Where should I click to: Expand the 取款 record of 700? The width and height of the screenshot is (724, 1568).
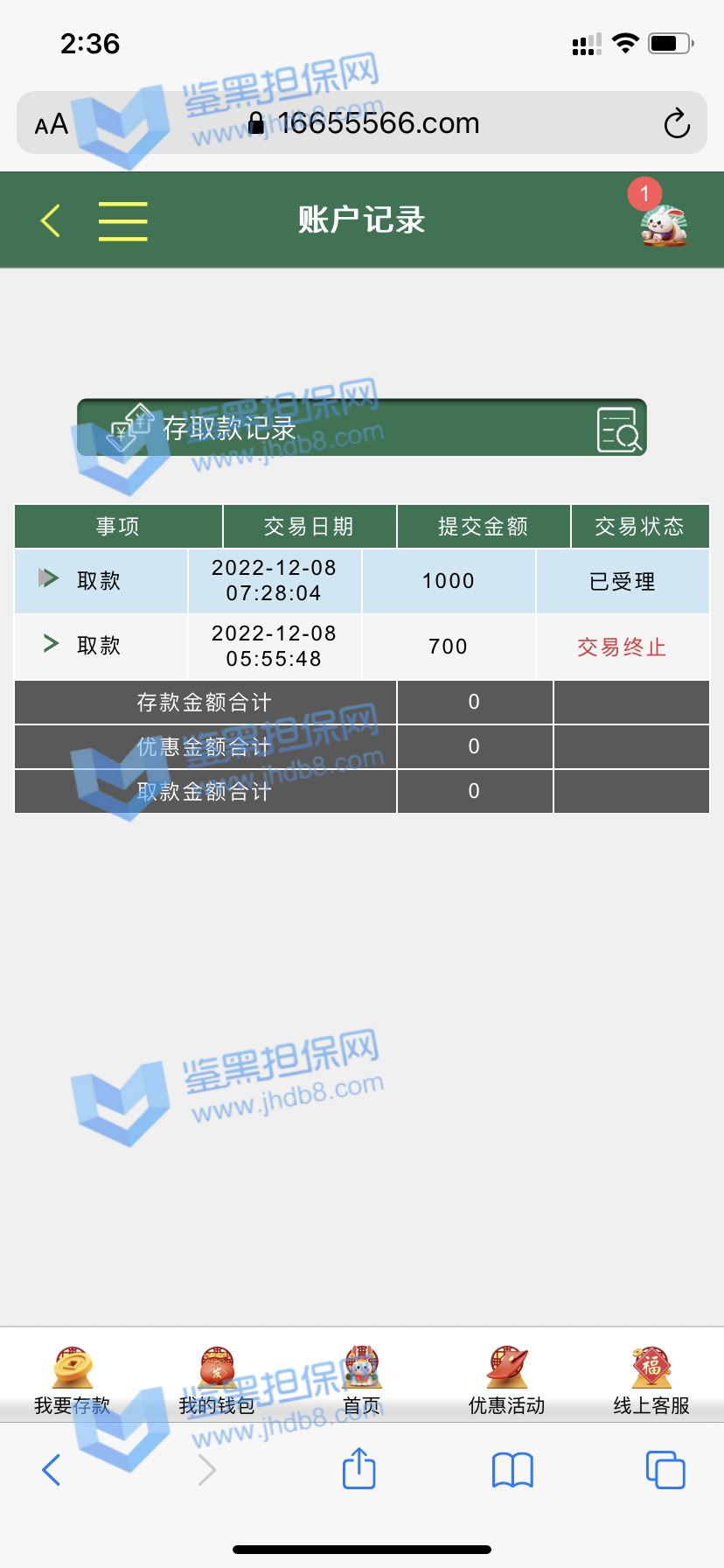pyautogui.click(x=51, y=644)
